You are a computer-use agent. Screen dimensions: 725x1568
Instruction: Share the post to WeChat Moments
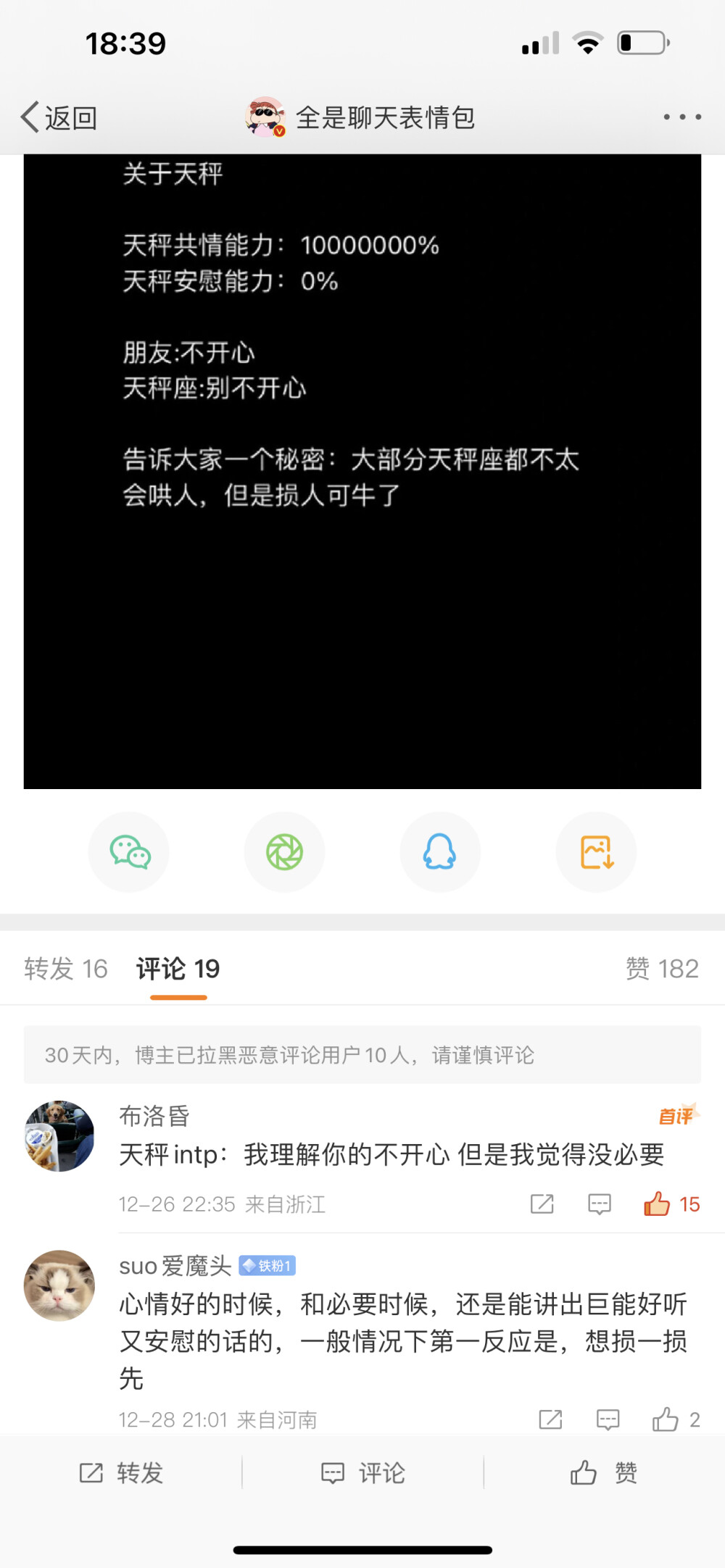coord(284,851)
